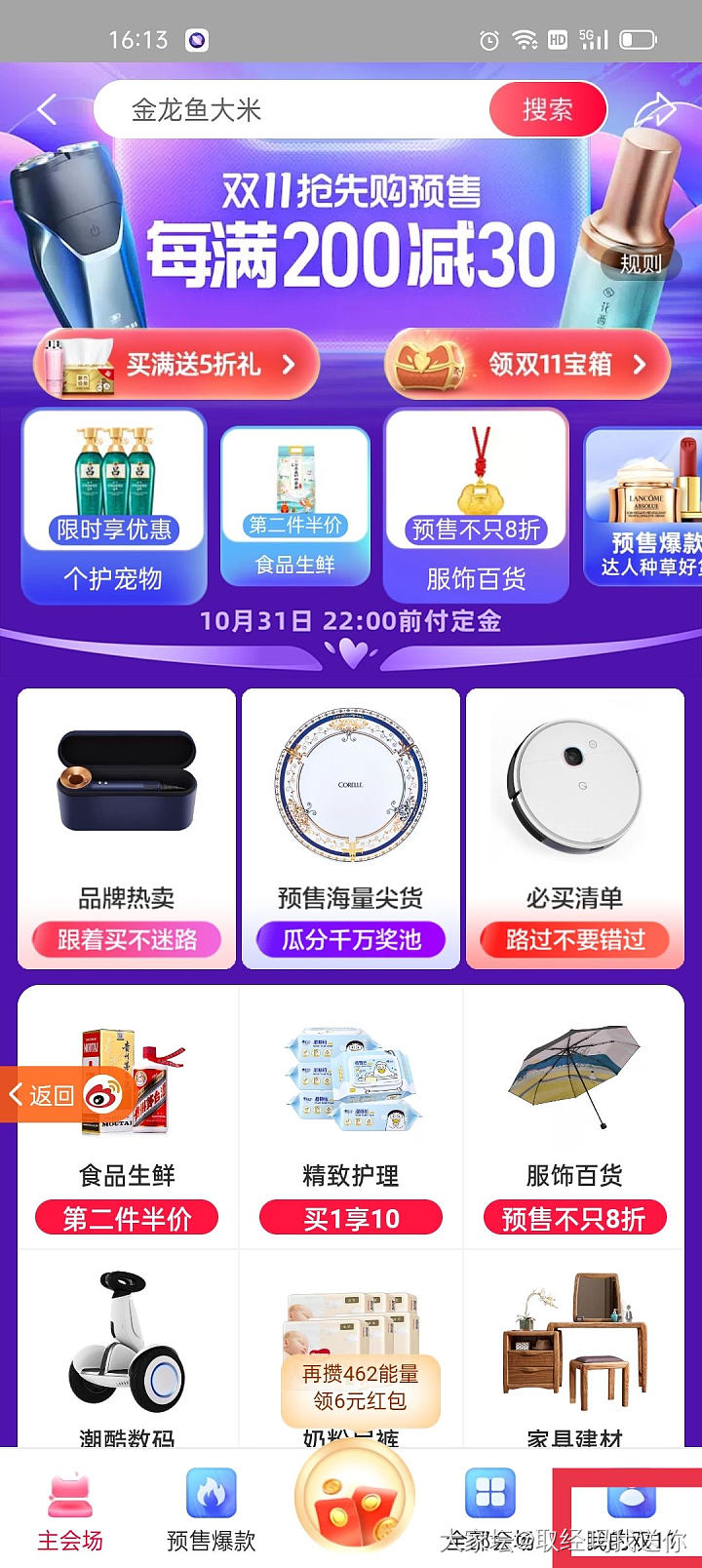Open 必买清单 card

click(x=574, y=829)
